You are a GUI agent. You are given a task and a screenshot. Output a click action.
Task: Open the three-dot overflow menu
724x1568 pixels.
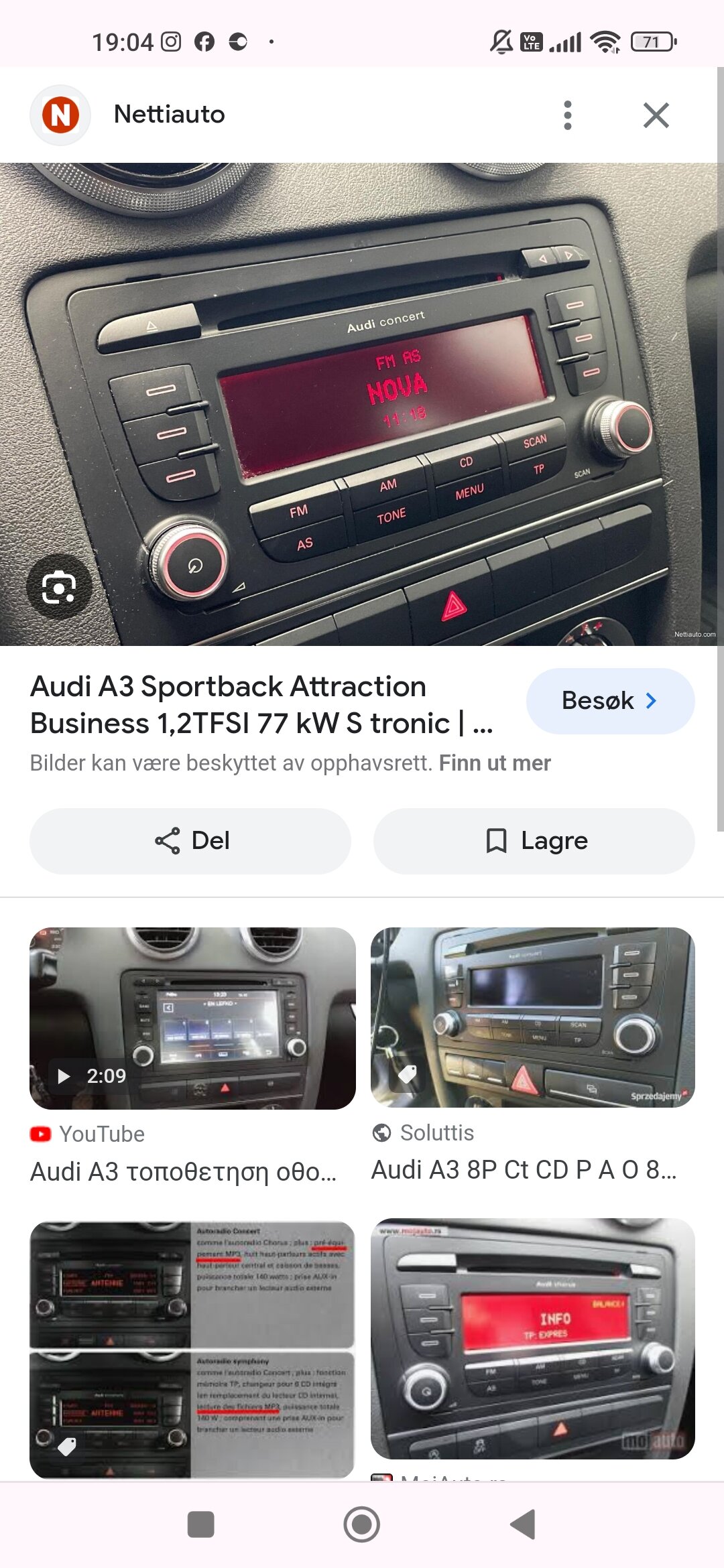(568, 115)
